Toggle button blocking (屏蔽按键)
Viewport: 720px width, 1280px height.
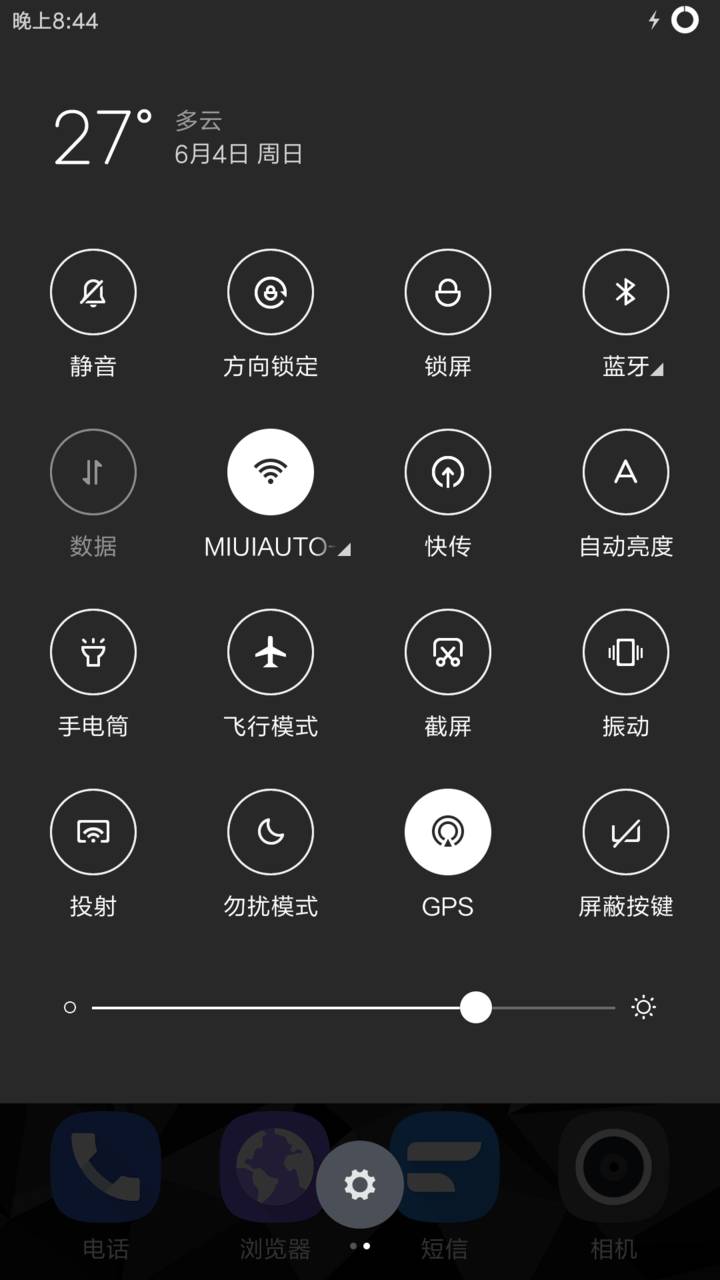click(625, 832)
